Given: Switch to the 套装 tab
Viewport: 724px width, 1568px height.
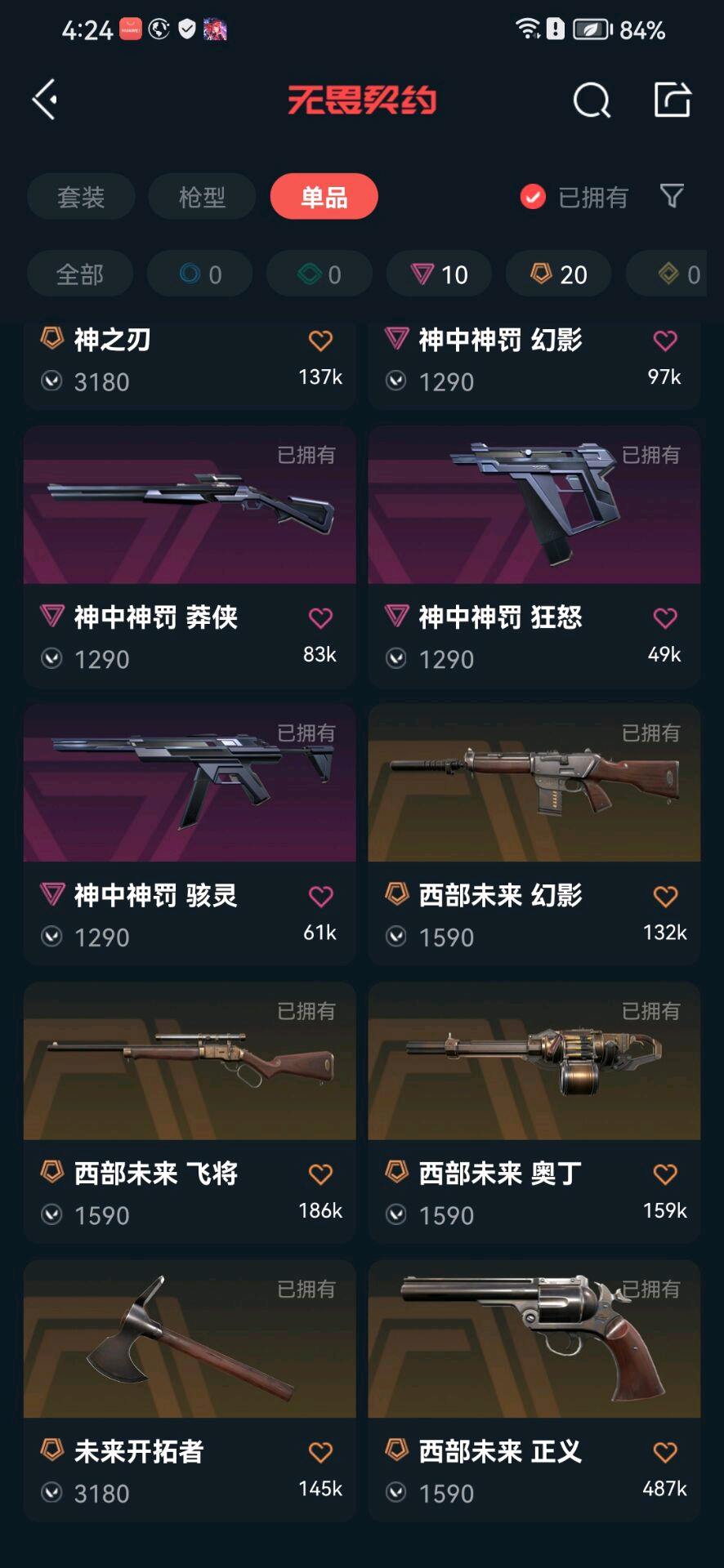Looking at the screenshot, I should click(81, 197).
